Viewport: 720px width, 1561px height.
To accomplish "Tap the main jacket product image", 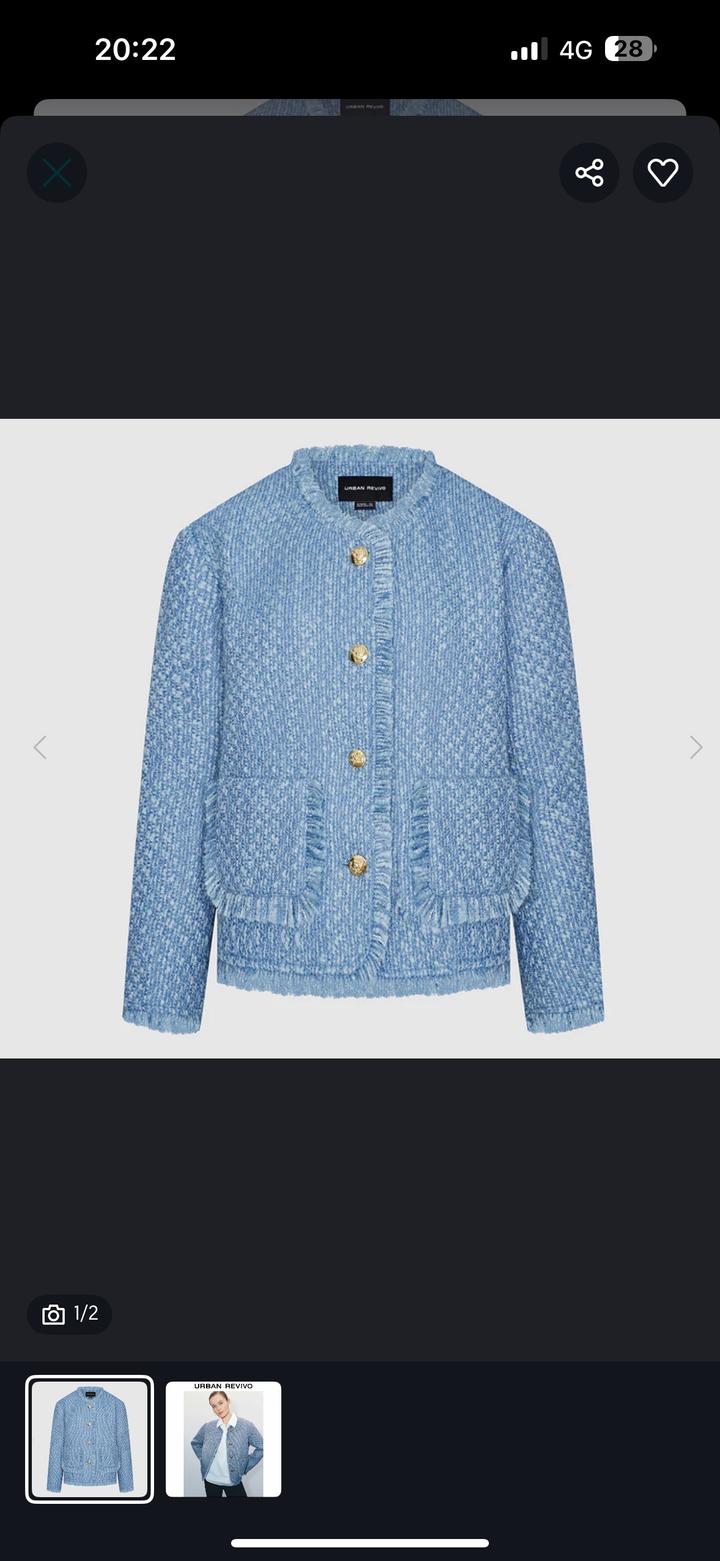I will [x=362, y=738].
